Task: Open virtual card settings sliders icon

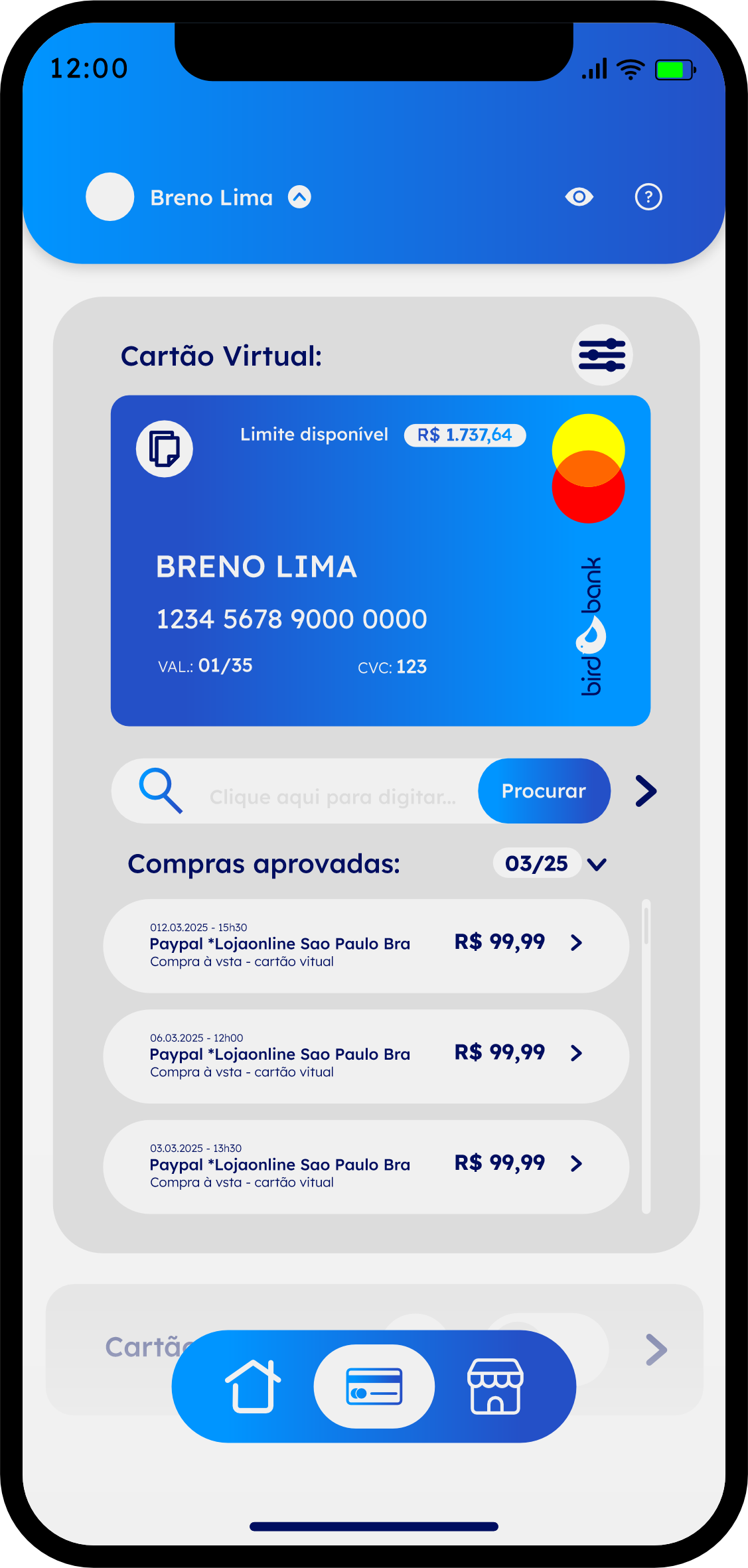Action: 602,355
